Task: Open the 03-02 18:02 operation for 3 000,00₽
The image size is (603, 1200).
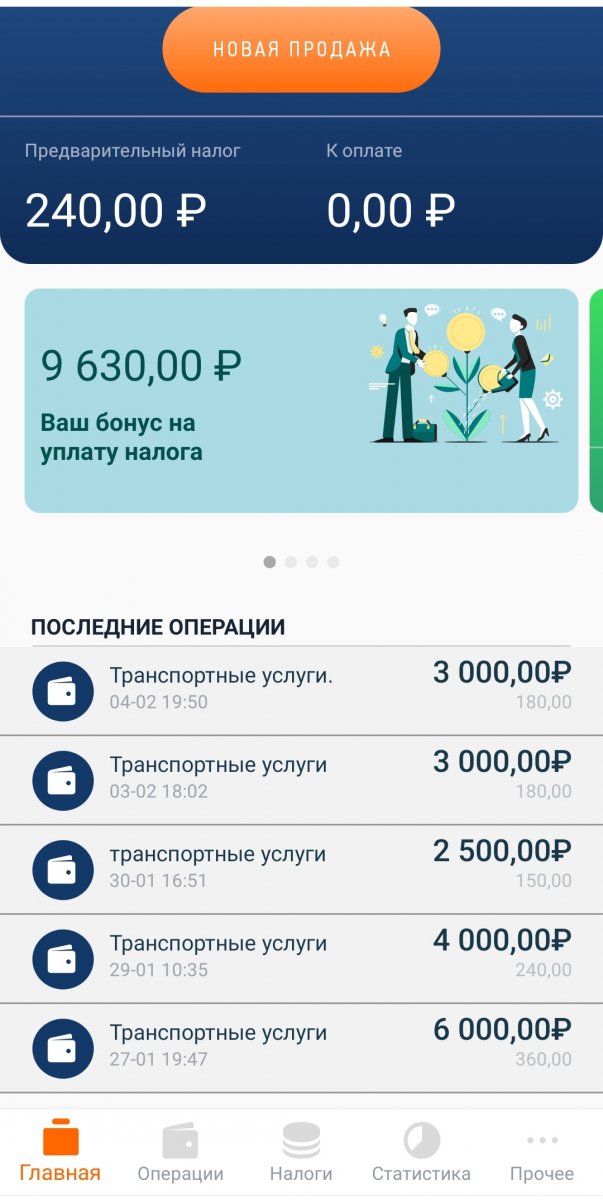Action: coord(300,779)
